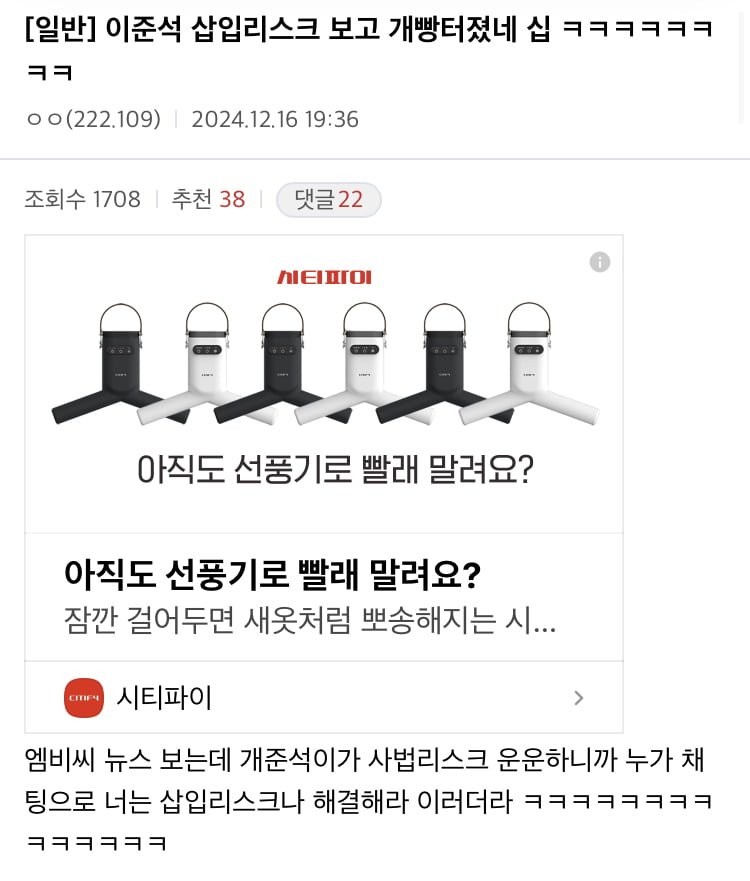Tap the 시티파이 advertiser row with chevron
The width and height of the screenshot is (750, 881).
(324, 697)
